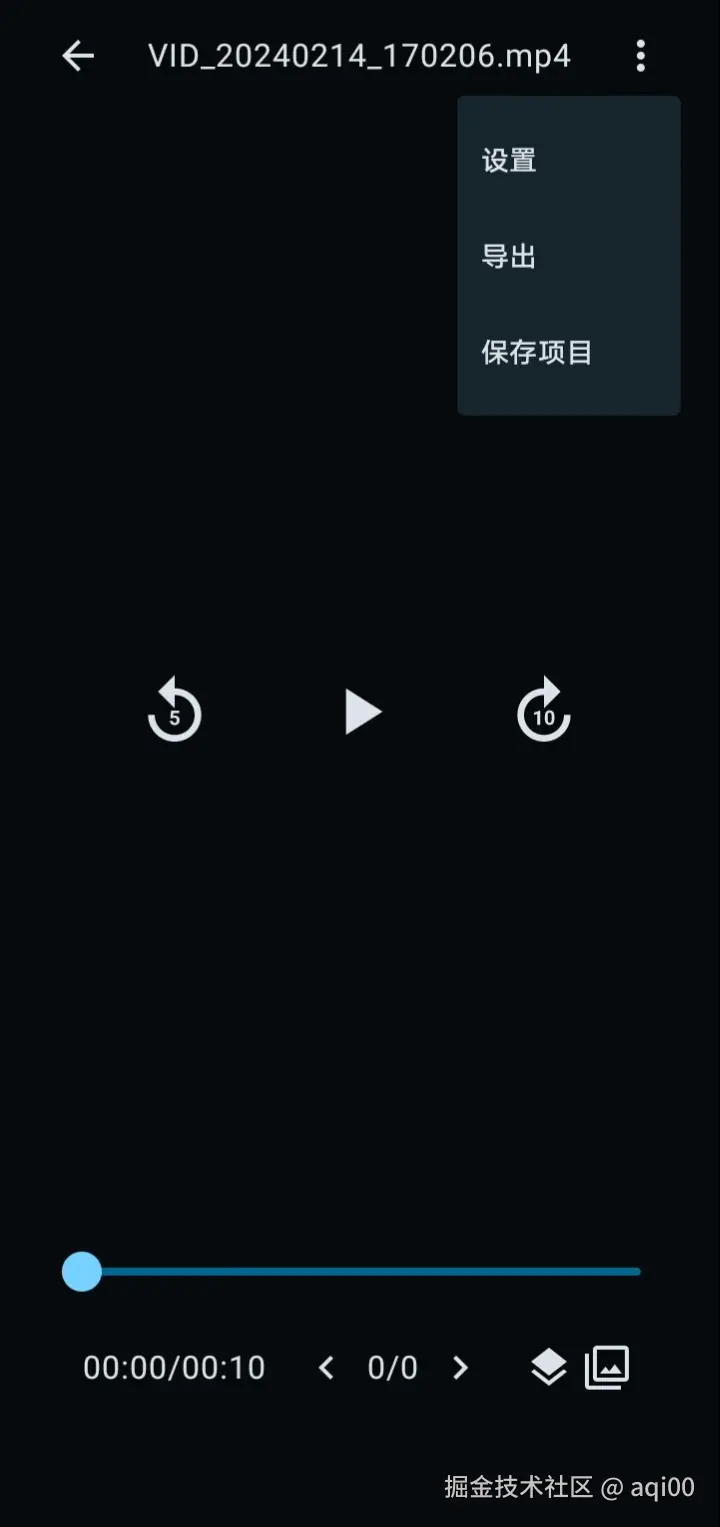Viewport: 720px width, 1527px height.
Task: Tap the 0/0 overlay counter
Action: (392, 1367)
